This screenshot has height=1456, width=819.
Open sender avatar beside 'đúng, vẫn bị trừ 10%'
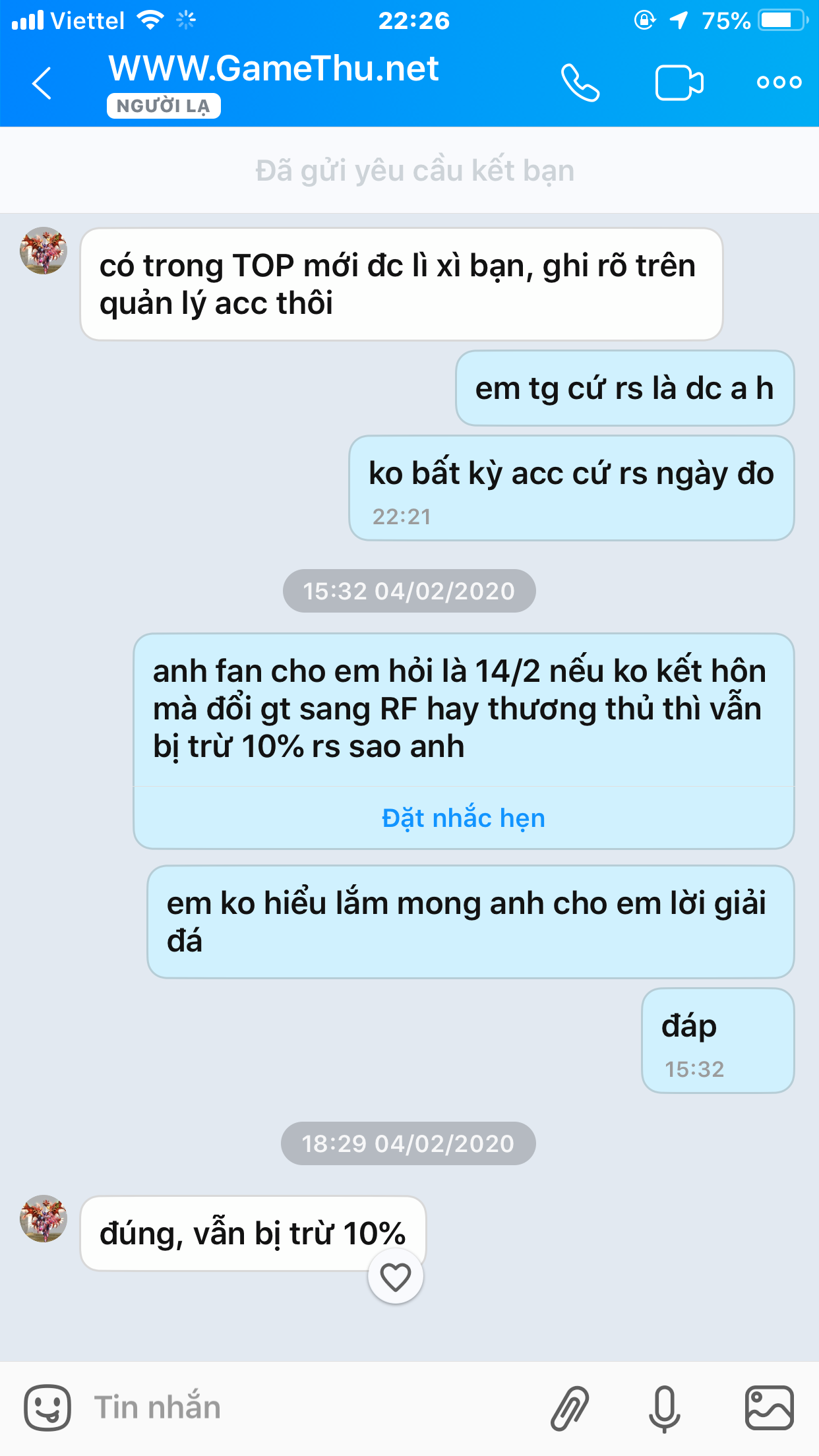44,1219
